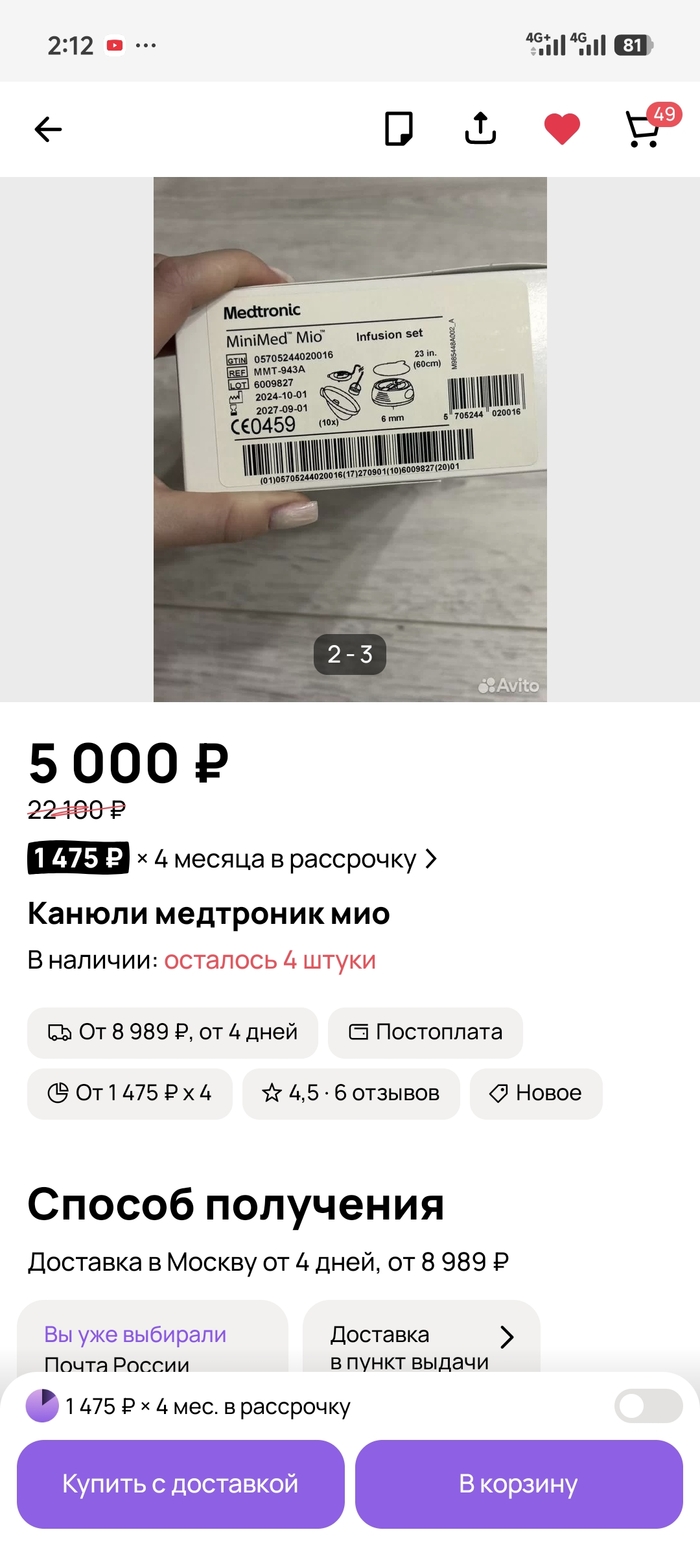Tap the Новое condition chip
Image resolution: width=700 pixels, height=1556 pixels.
coord(535,1093)
